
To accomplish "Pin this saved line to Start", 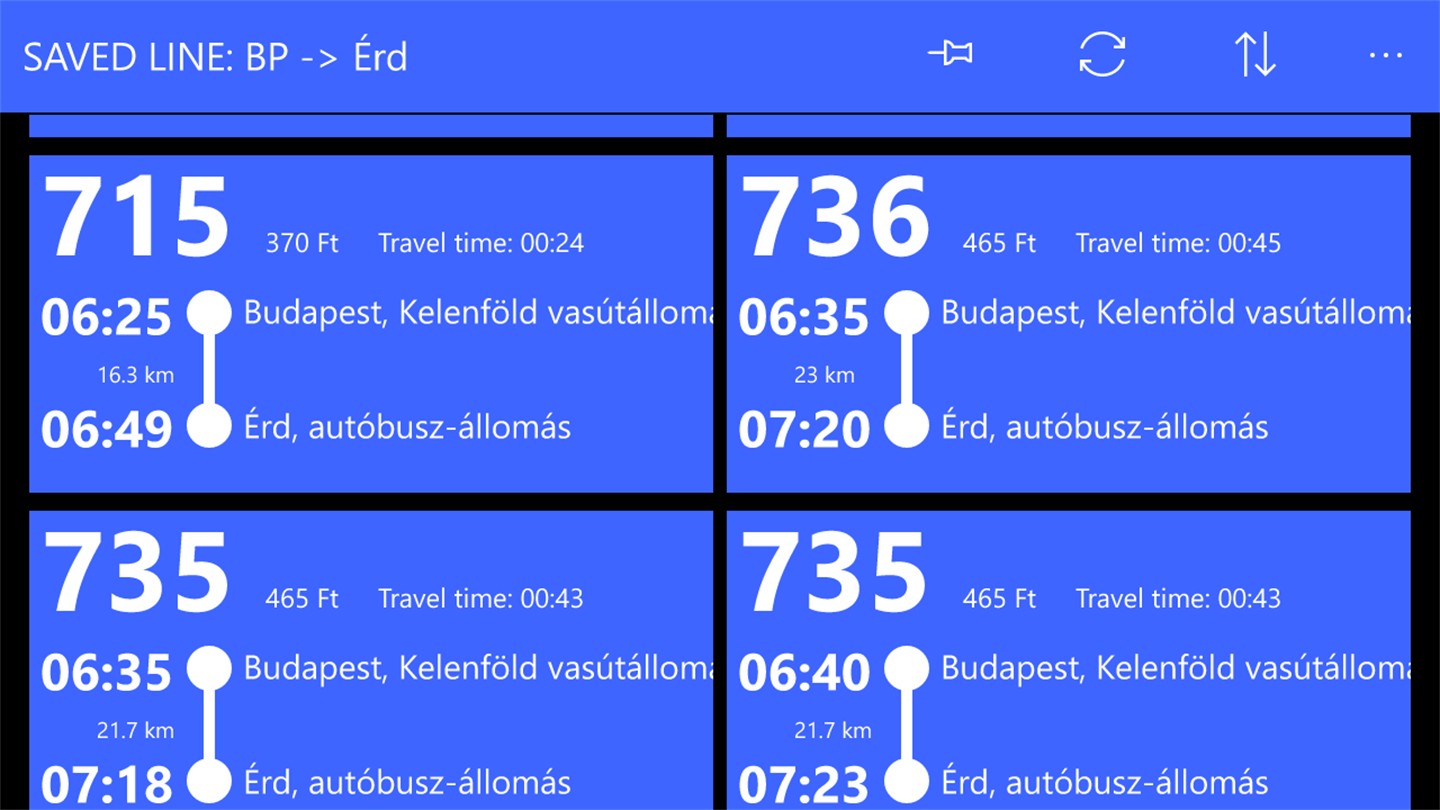I will (x=950, y=55).
